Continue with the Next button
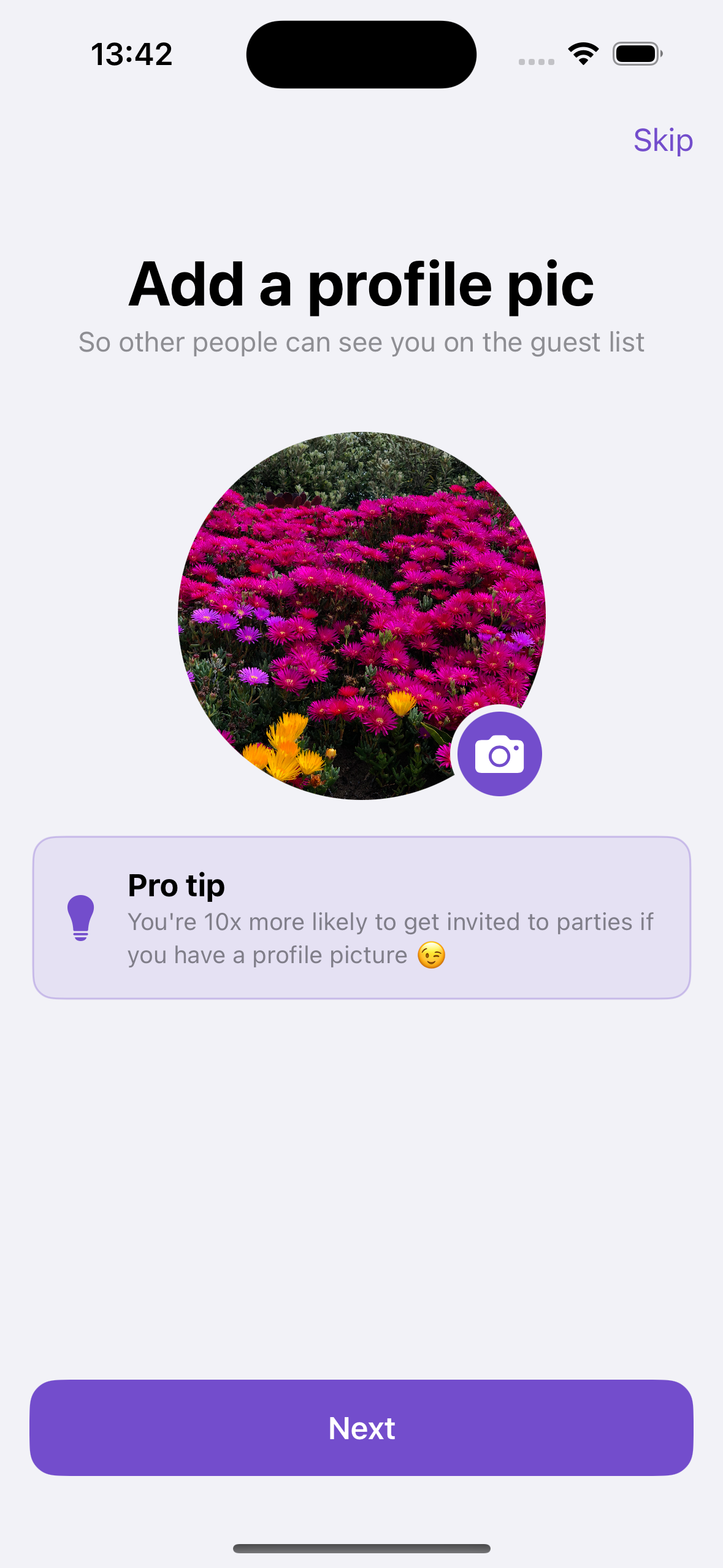 361,1428
